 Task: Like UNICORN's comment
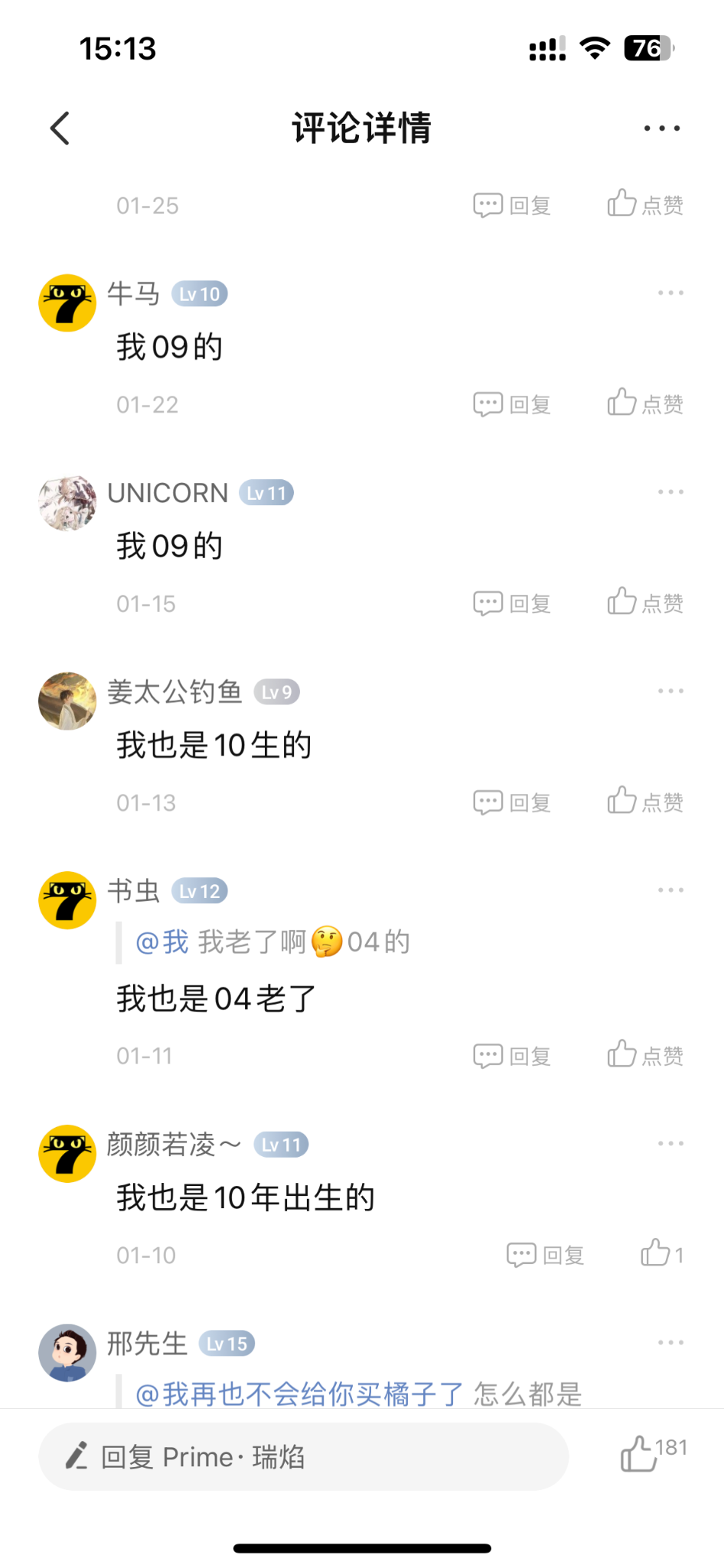pyautogui.click(x=644, y=602)
